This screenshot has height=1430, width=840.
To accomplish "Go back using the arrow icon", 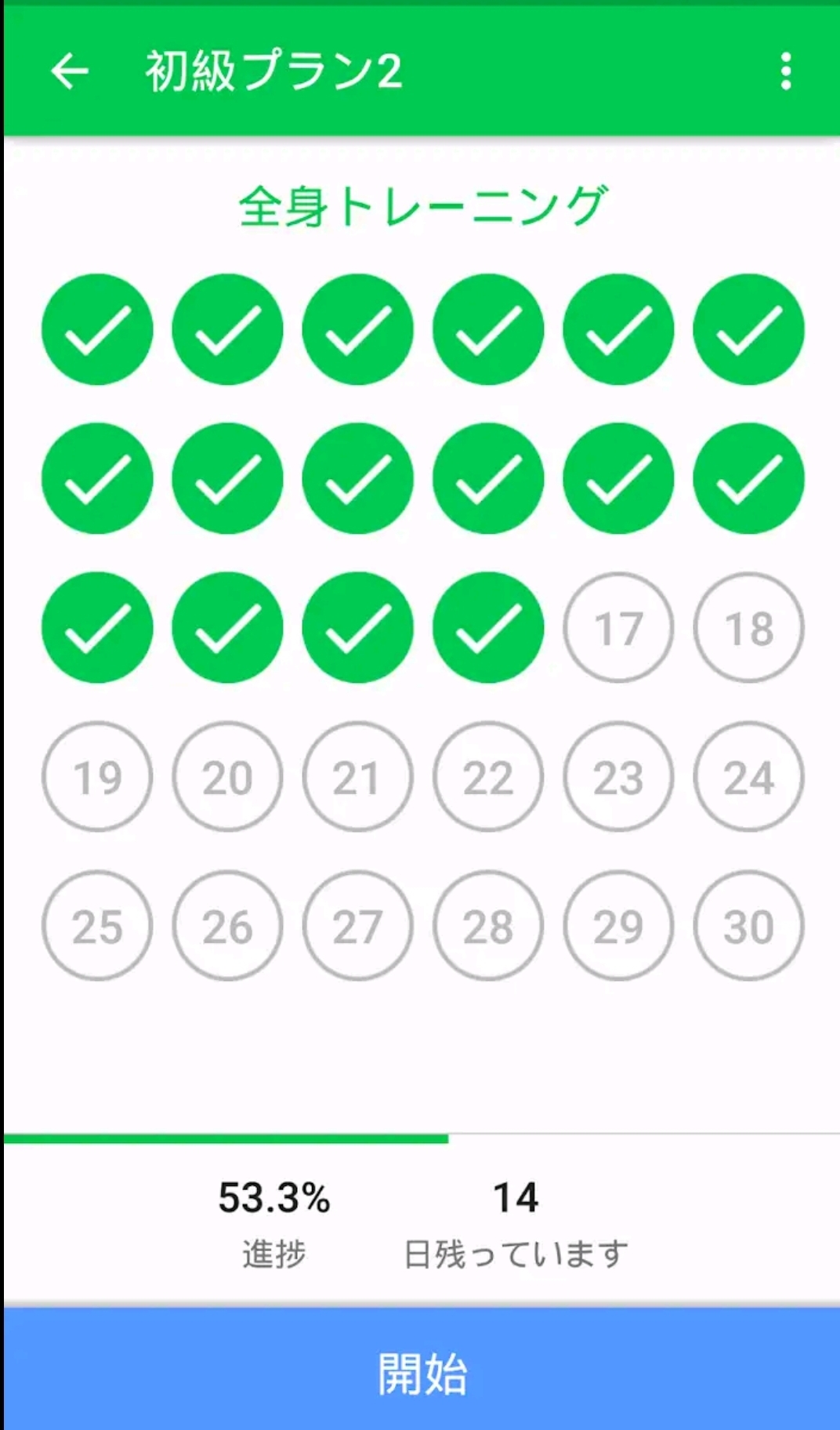I will (x=70, y=71).
